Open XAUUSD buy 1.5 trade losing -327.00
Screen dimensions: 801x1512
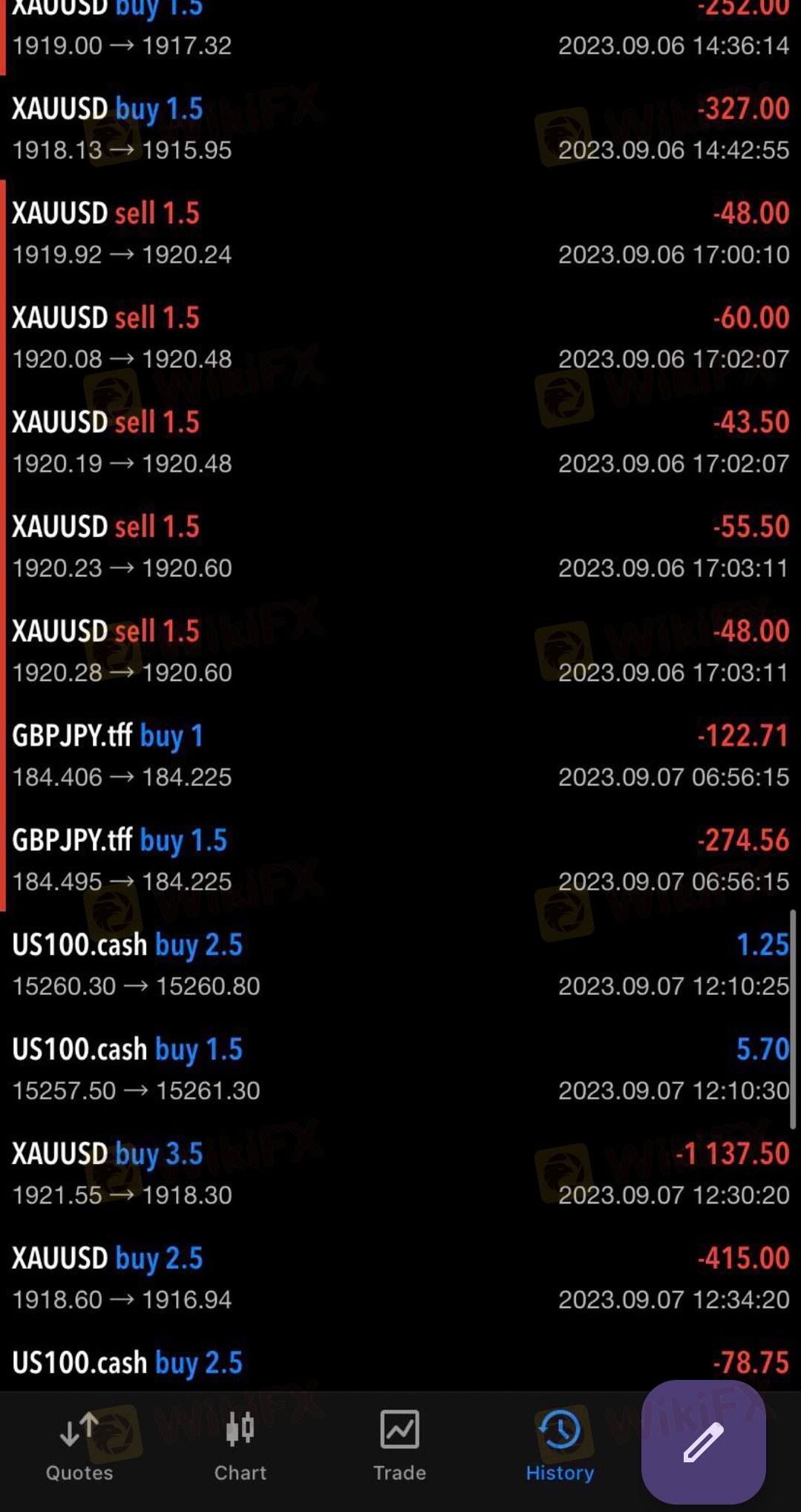401,128
